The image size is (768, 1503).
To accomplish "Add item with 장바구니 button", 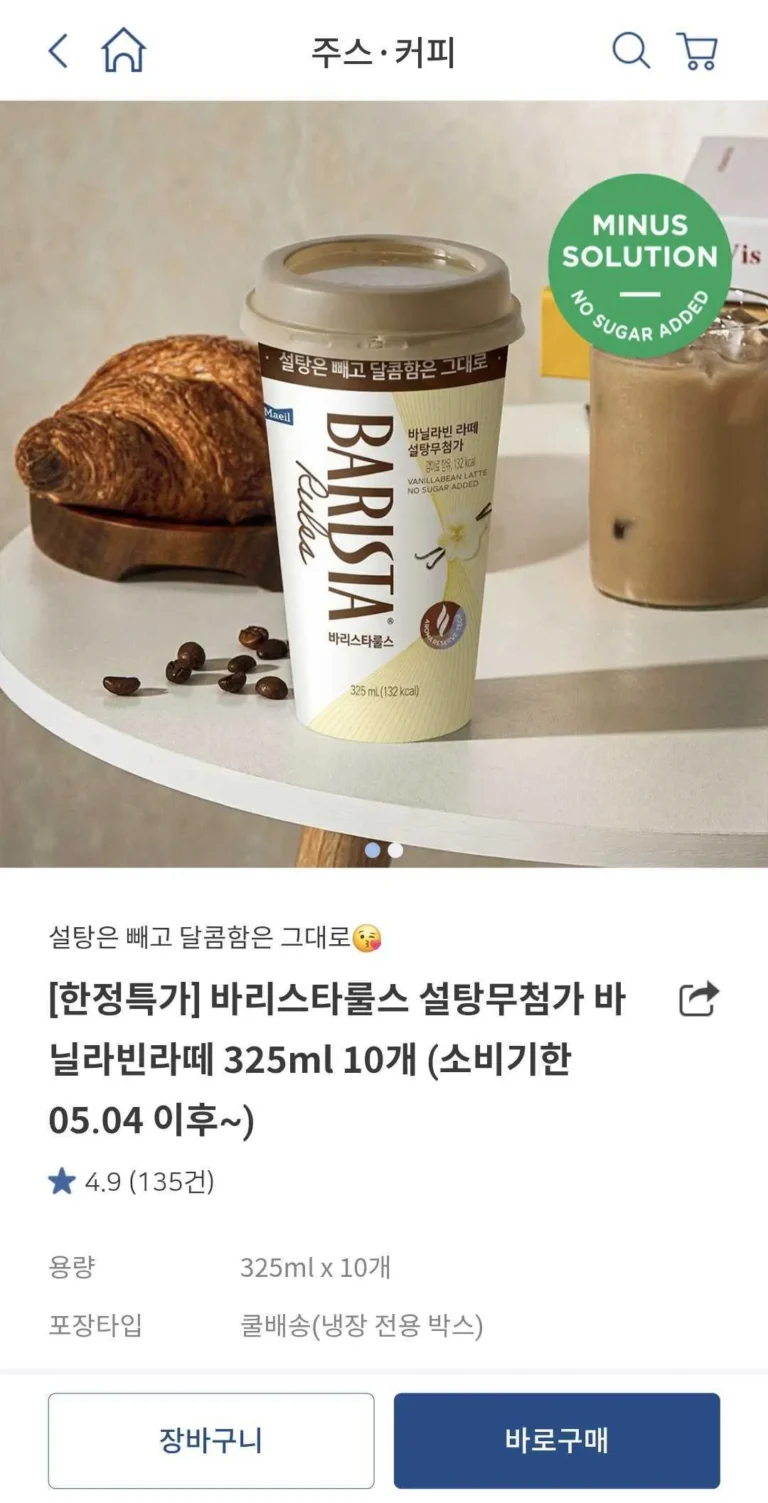I will (211, 1440).
